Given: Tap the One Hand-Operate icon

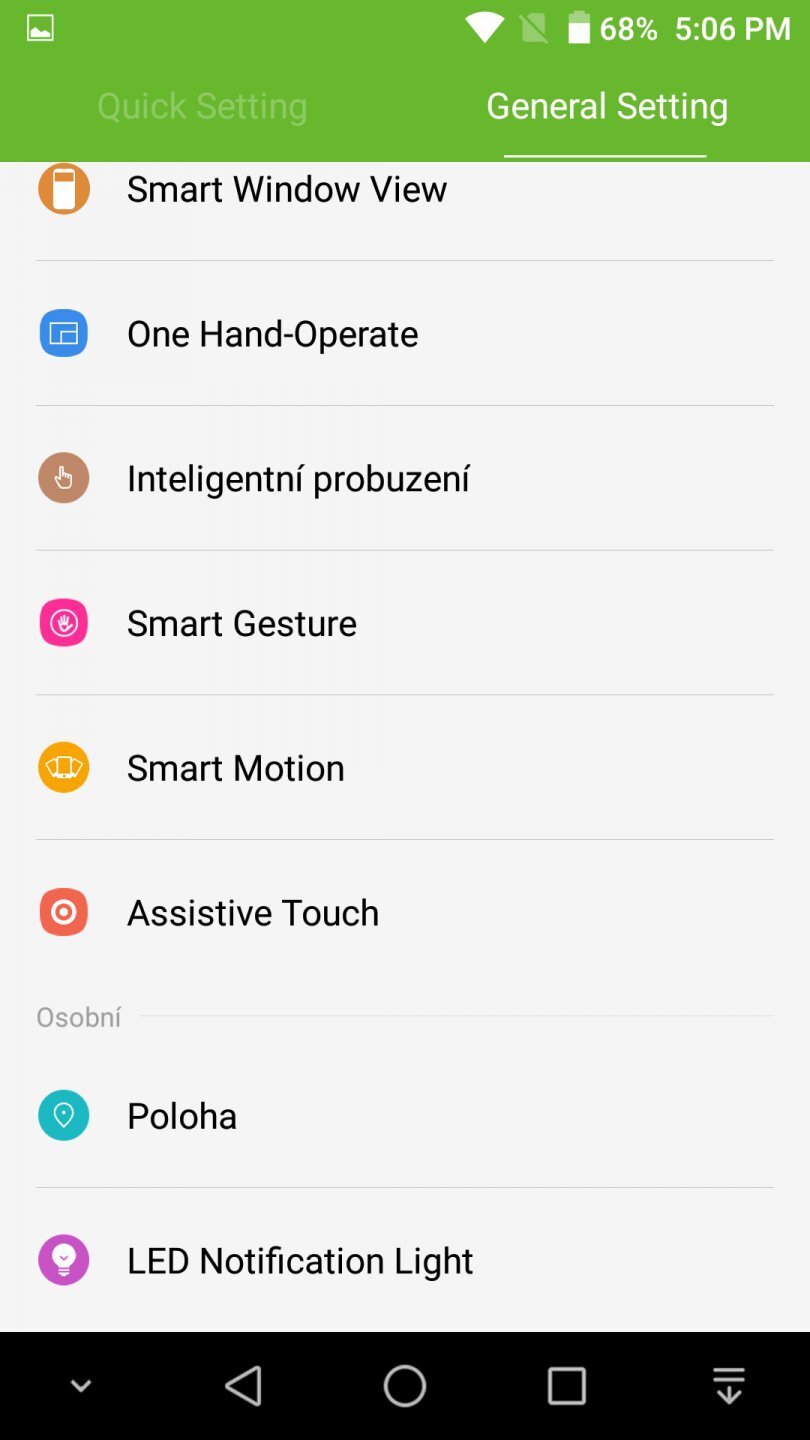Looking at the screenshot, I should pyautogui.click(x=63, y=333).
